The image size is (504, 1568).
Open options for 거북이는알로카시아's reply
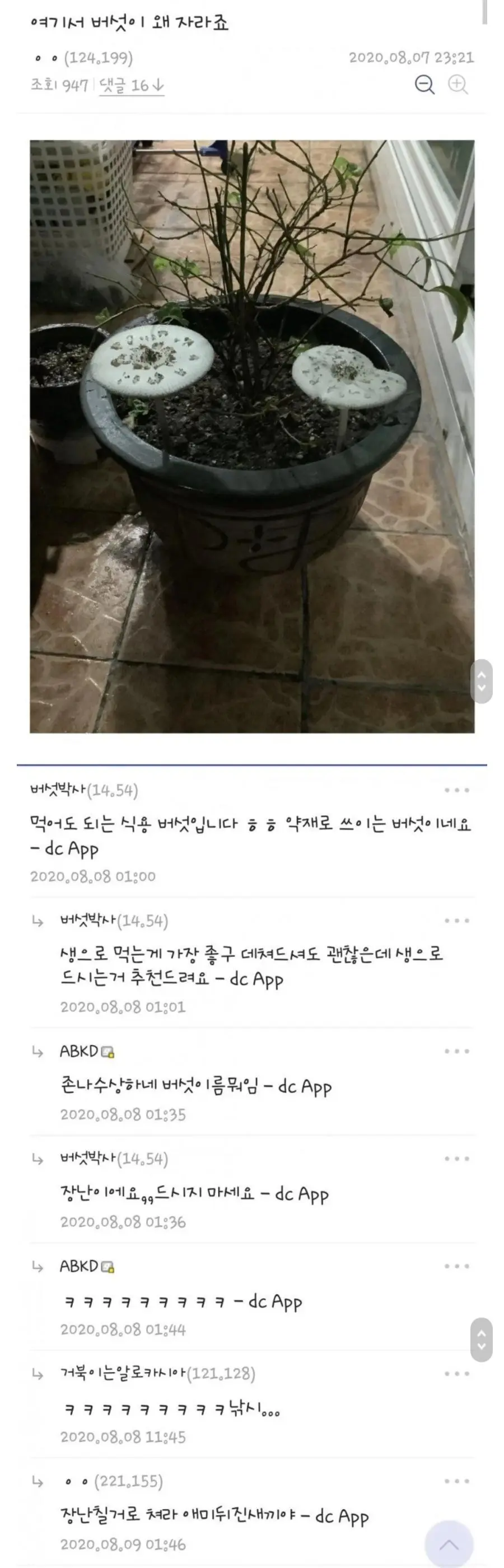[456, 1374]
